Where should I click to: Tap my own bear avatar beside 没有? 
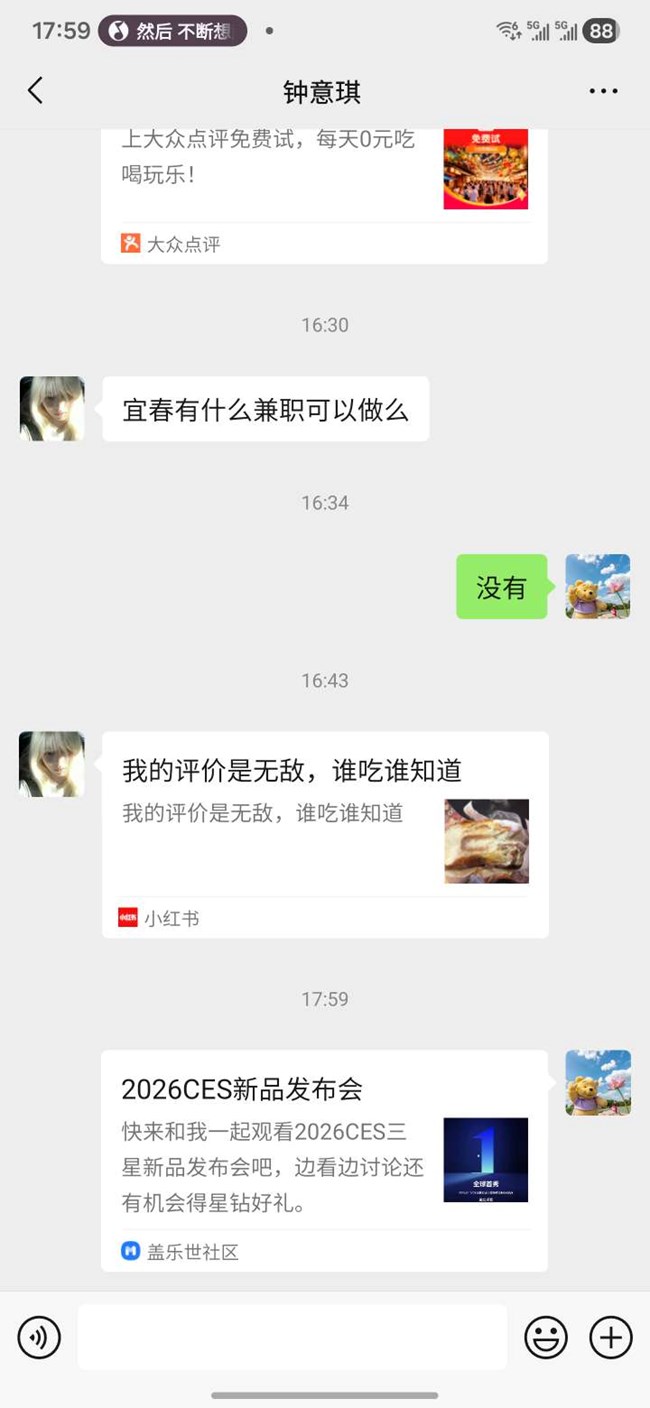pyautogui.click(x=598, y=586)
